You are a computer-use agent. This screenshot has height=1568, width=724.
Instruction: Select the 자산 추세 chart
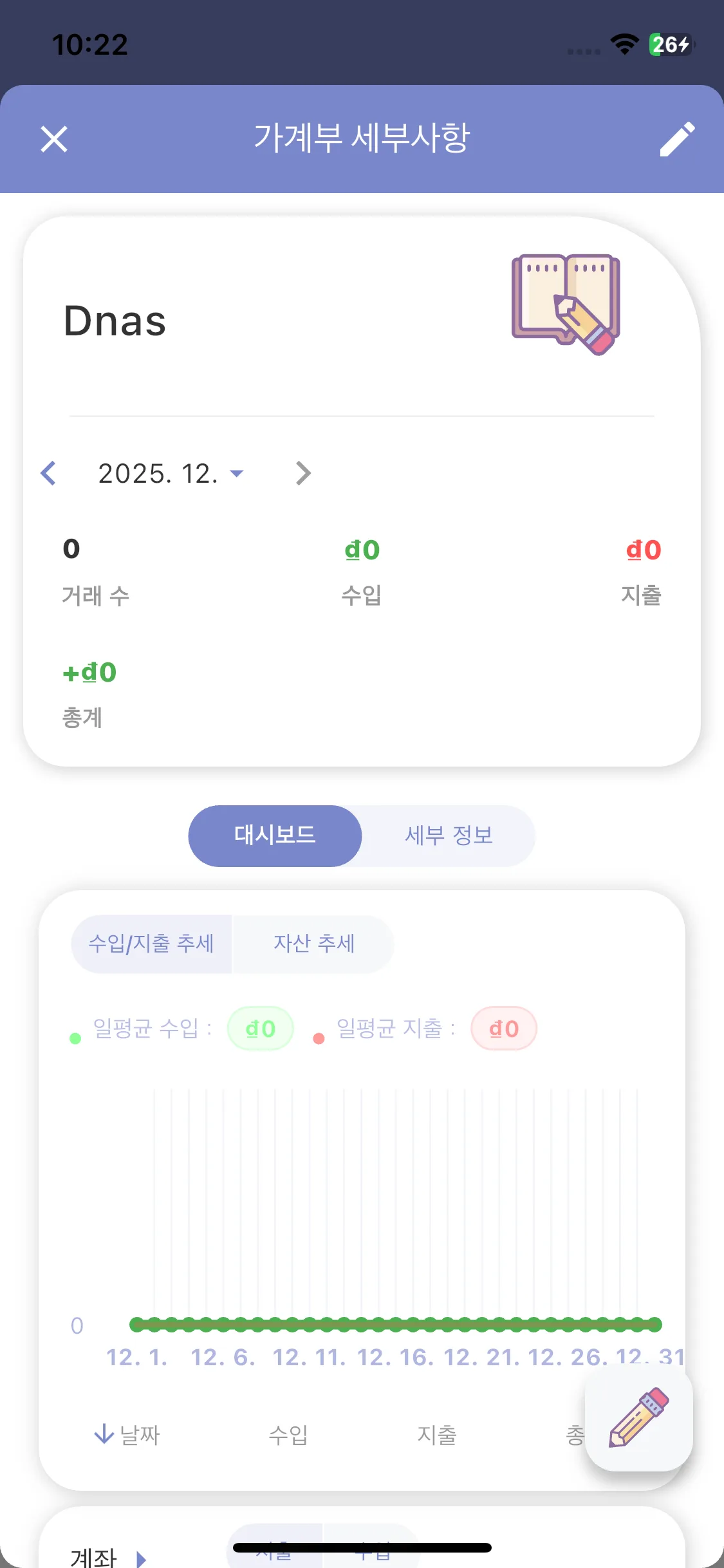(x=313, y=944)
